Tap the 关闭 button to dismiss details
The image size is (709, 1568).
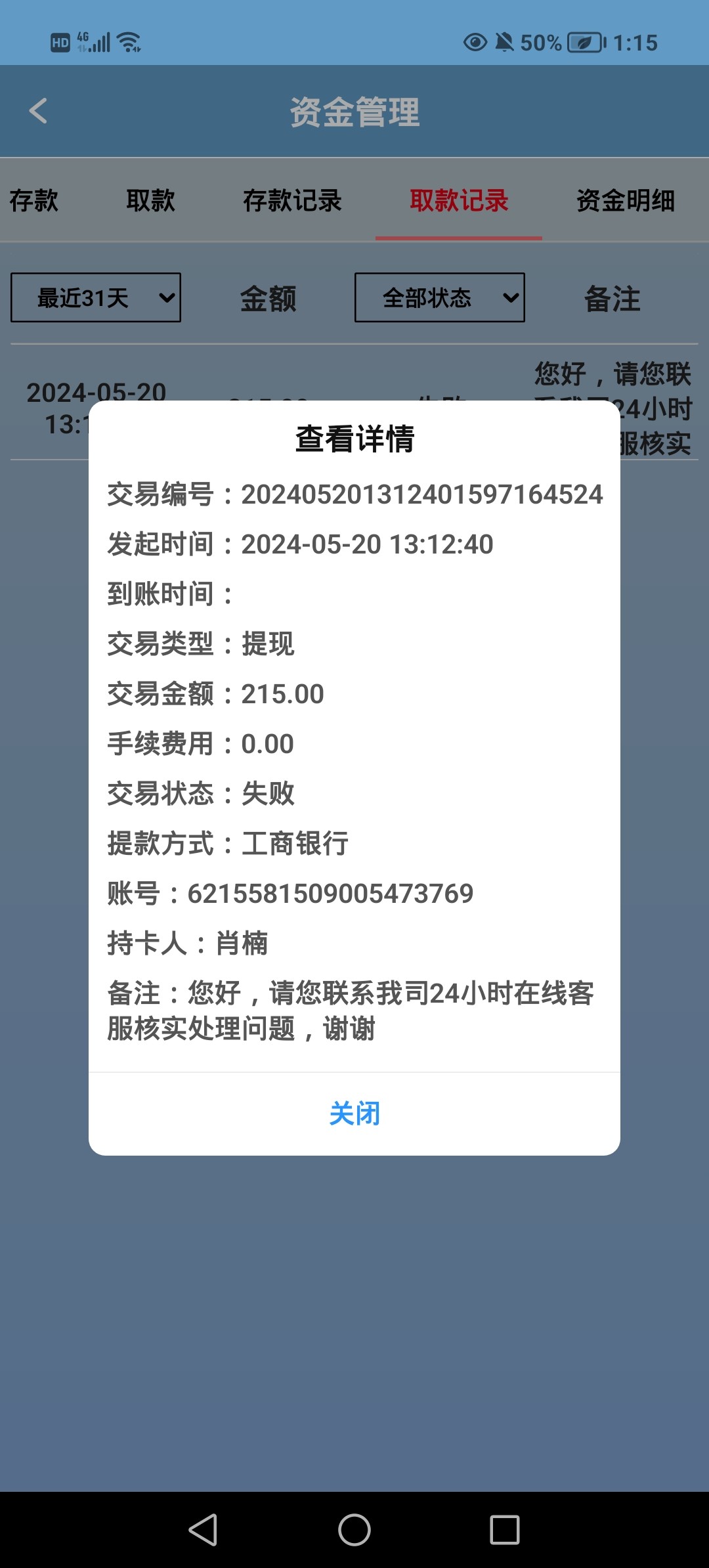(354, 1113)
